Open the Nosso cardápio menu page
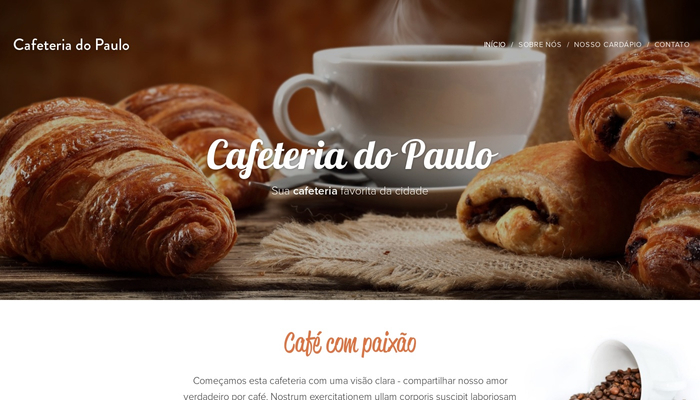Screen dimensions: 700x400 [607, 45]
